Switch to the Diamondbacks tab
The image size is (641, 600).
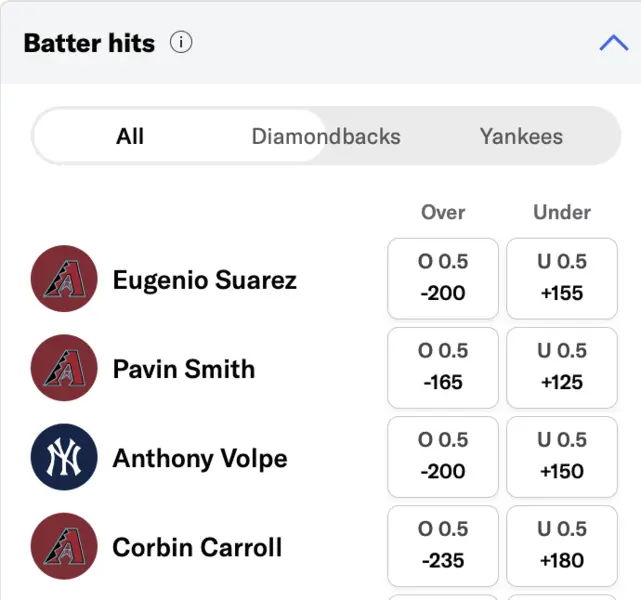tap(326, 137)
